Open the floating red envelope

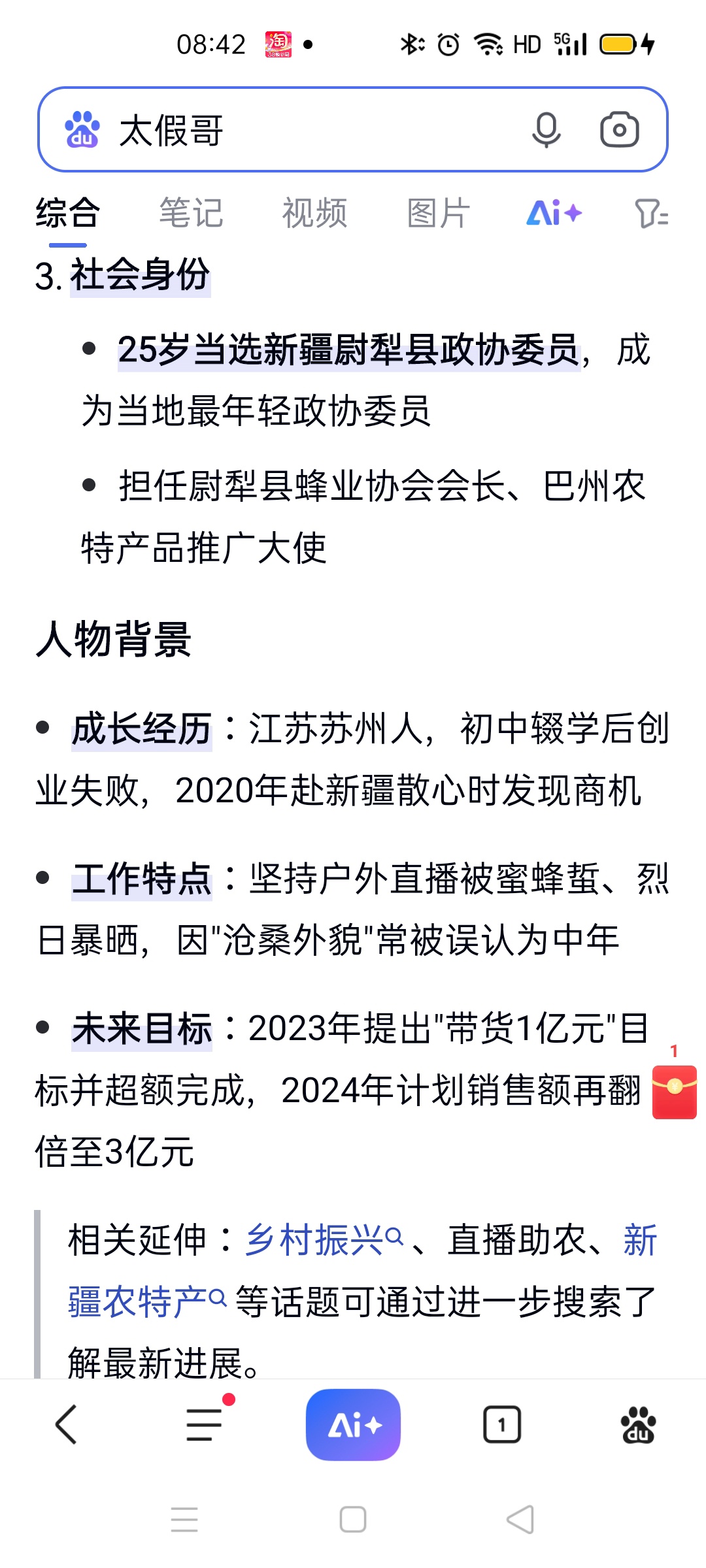click(x=674, y=1092)
